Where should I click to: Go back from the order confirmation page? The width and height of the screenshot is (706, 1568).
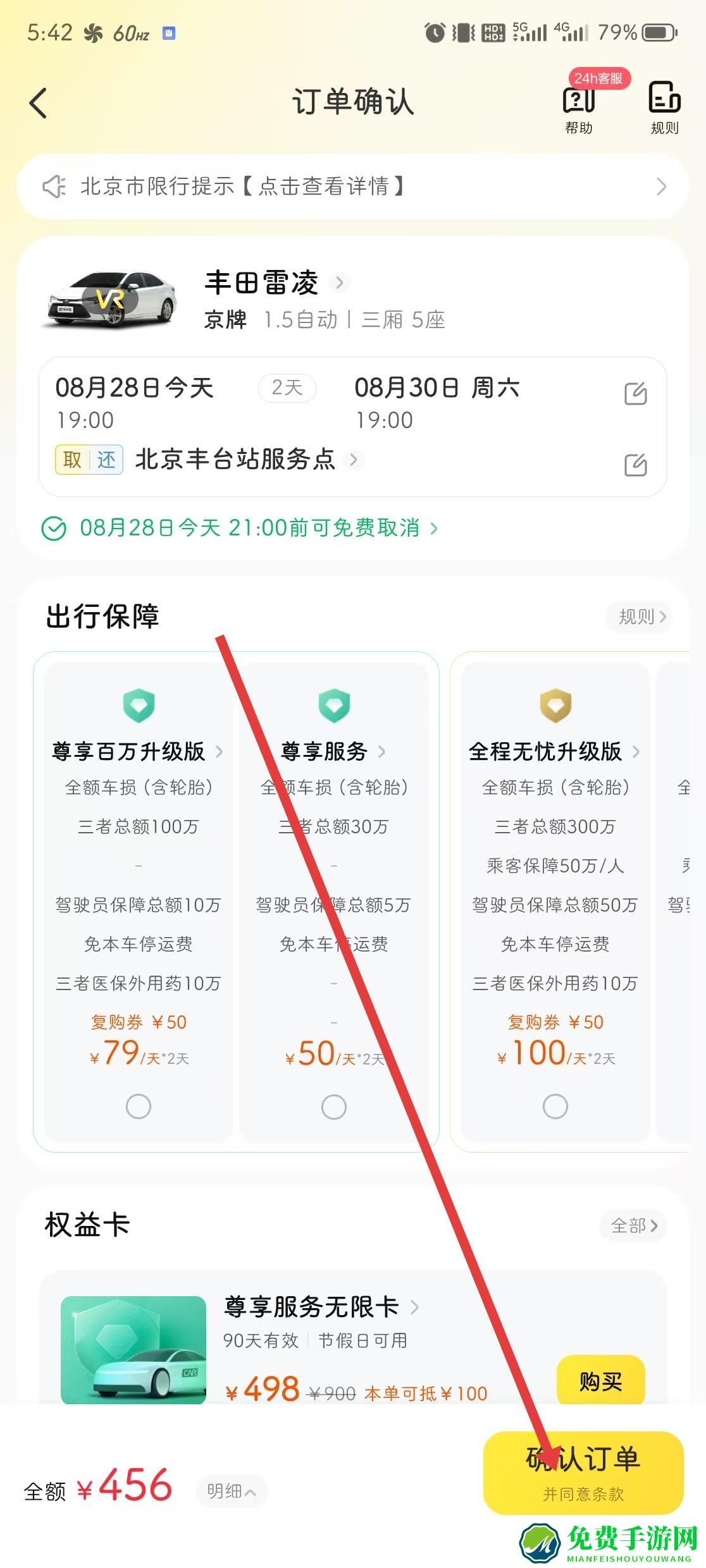[x=39, y=103]
